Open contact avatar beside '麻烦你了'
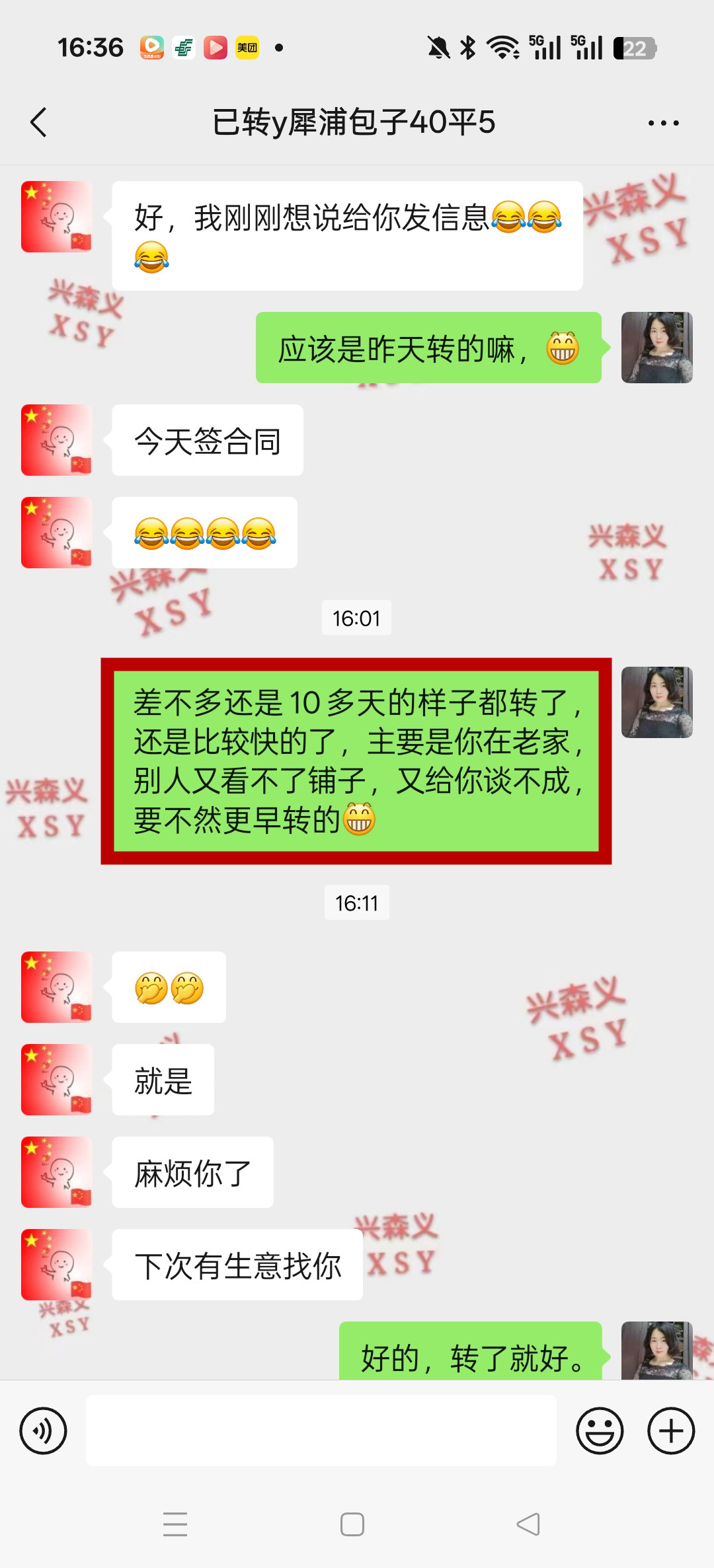The height and width of the screenshot is (1568, 714). pyautogui.click(x=57, y=1172)
